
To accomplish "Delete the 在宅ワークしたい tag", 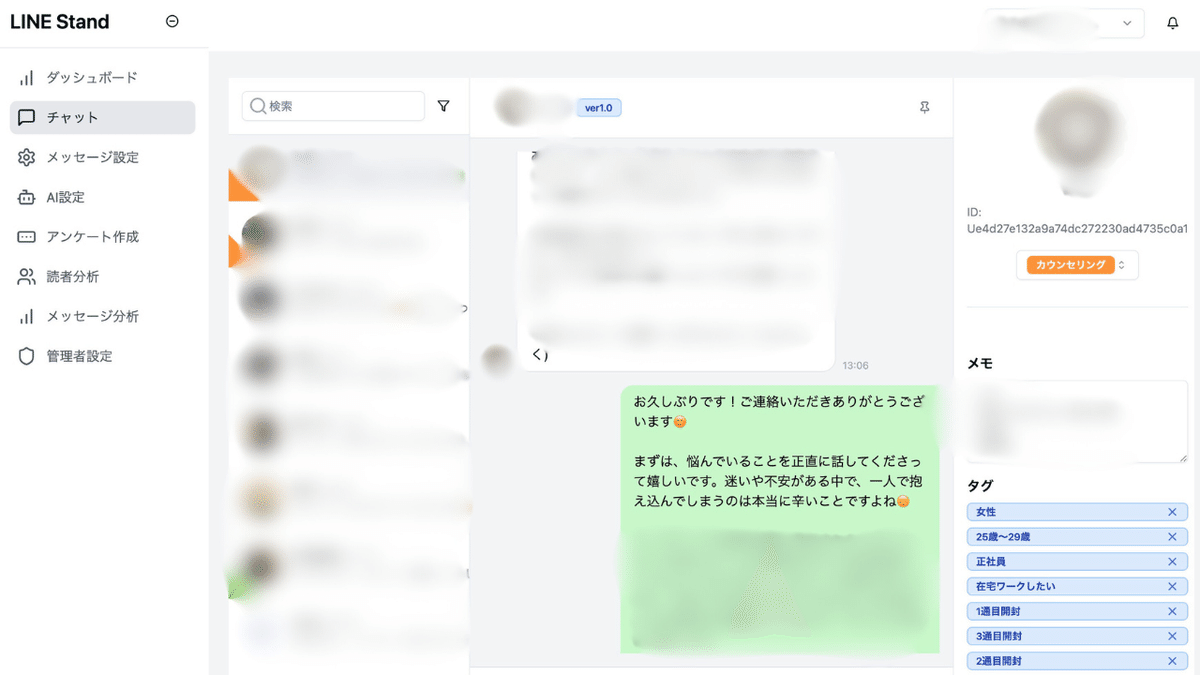I will [1172, 586].
